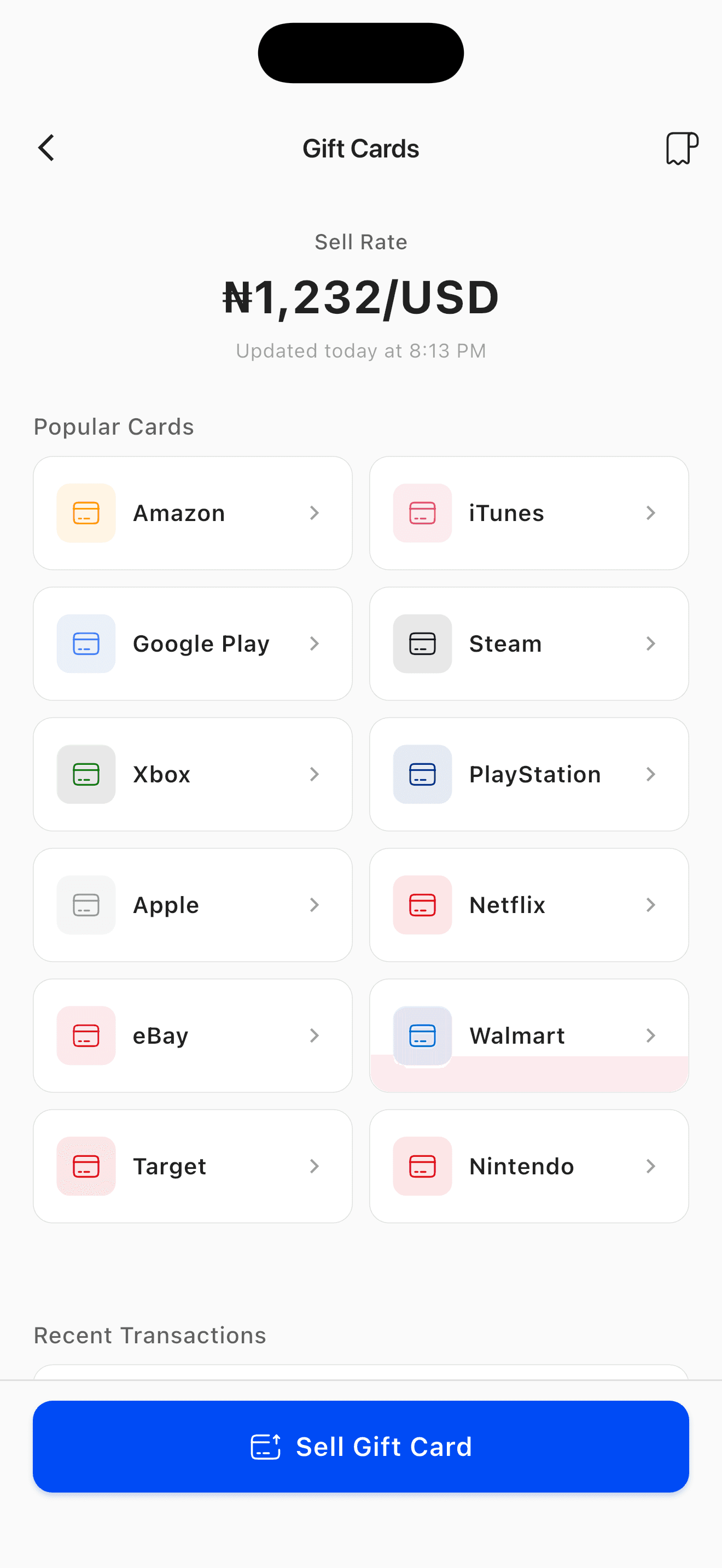This screenshot has width=722, height=1568.
Task: Click the PlayStation card icon
Action: pyautogui.click(x=422, y=774)
